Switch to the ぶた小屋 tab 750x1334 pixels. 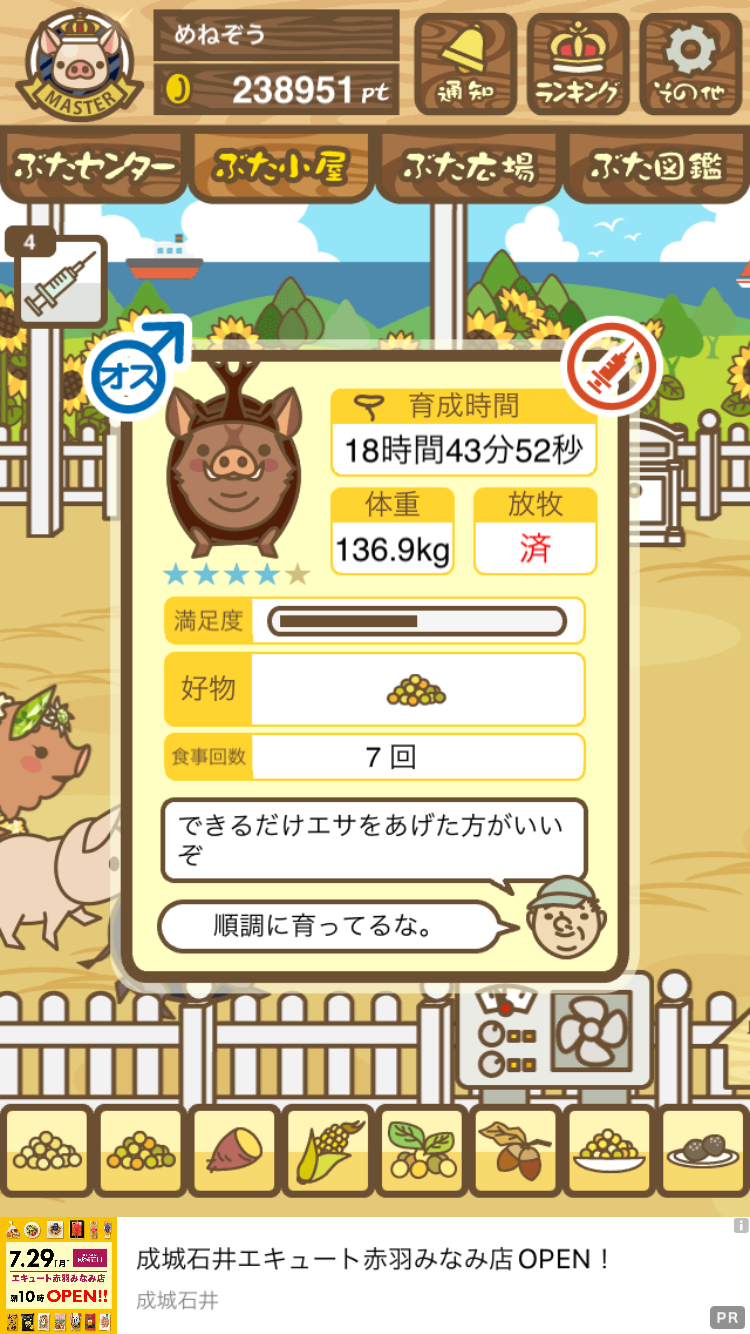281,167
